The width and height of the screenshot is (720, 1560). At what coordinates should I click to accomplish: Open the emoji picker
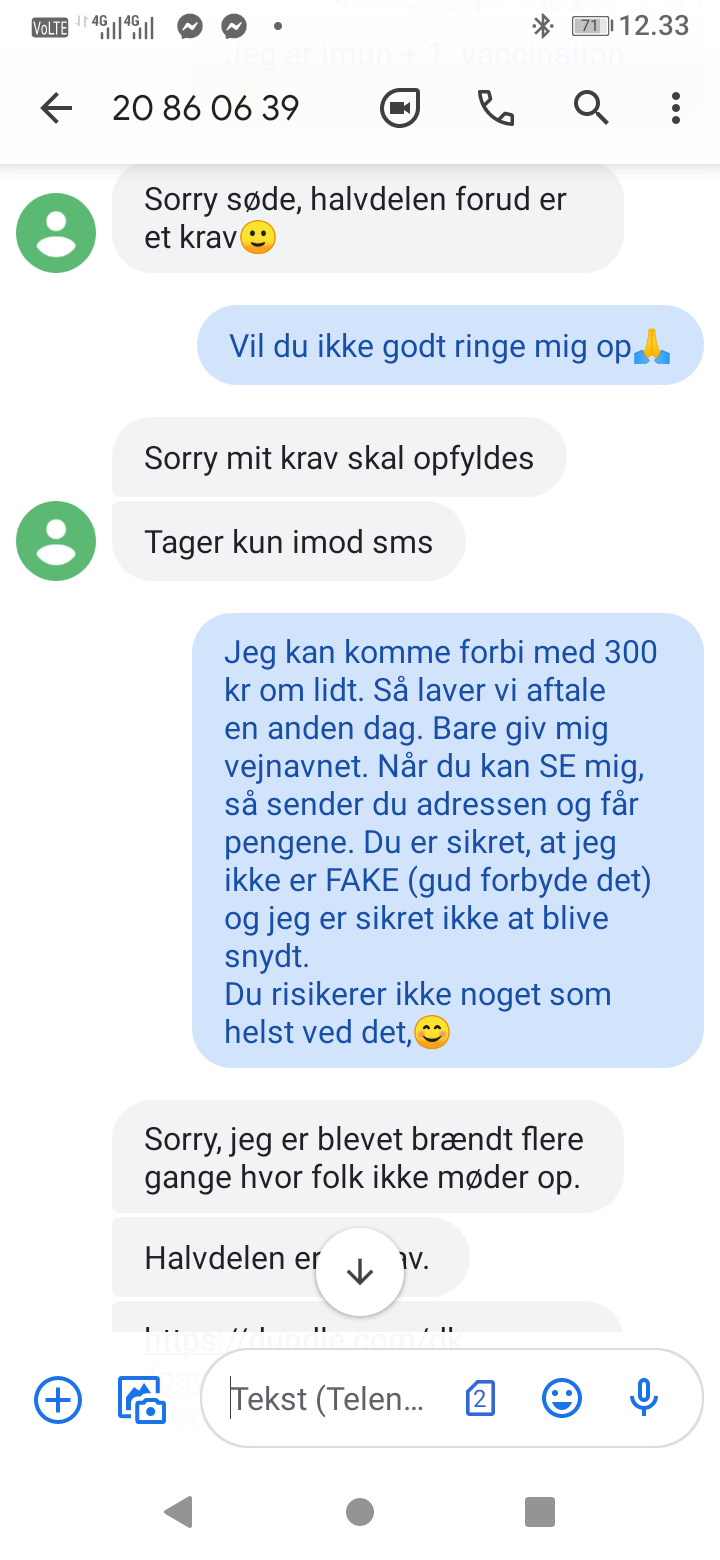pyautogui.click(x=562, y=1399)
